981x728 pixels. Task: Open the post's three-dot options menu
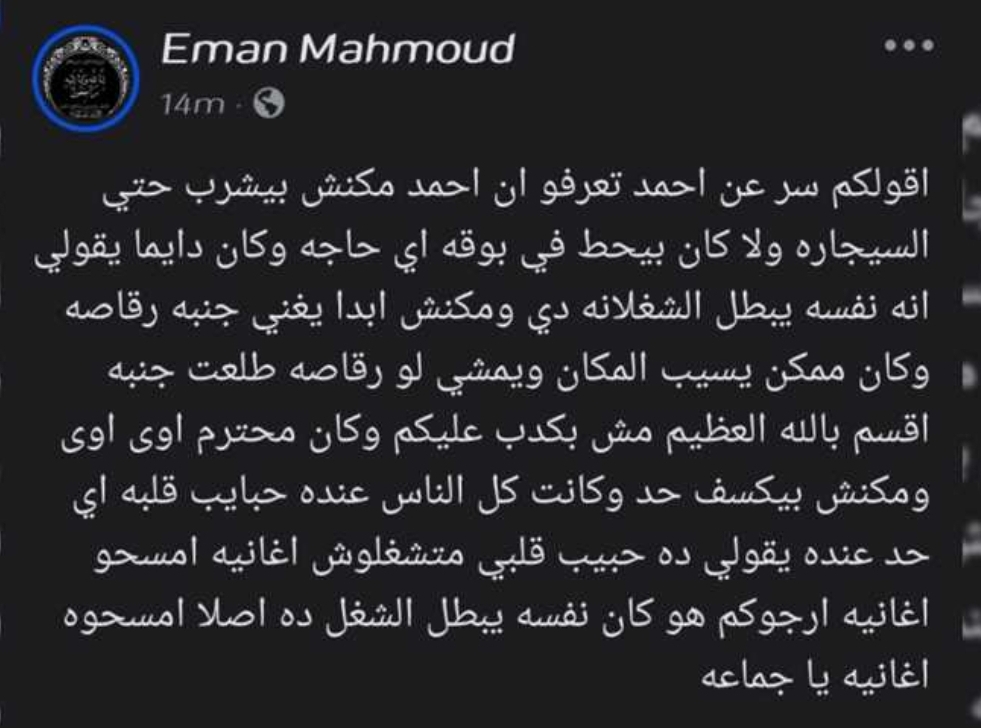[x=910, y=48]
